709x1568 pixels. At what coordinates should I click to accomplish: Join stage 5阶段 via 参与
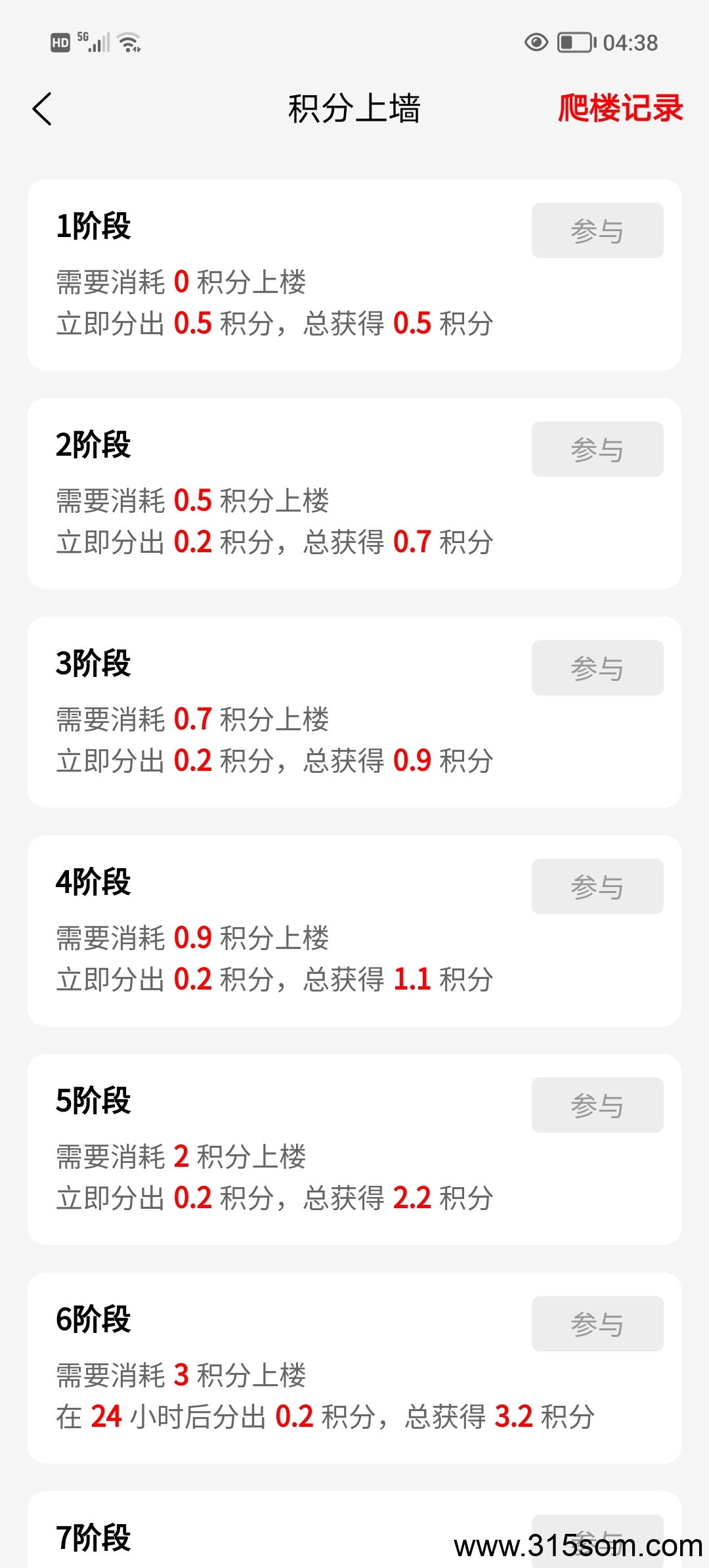click(597, 1104)
